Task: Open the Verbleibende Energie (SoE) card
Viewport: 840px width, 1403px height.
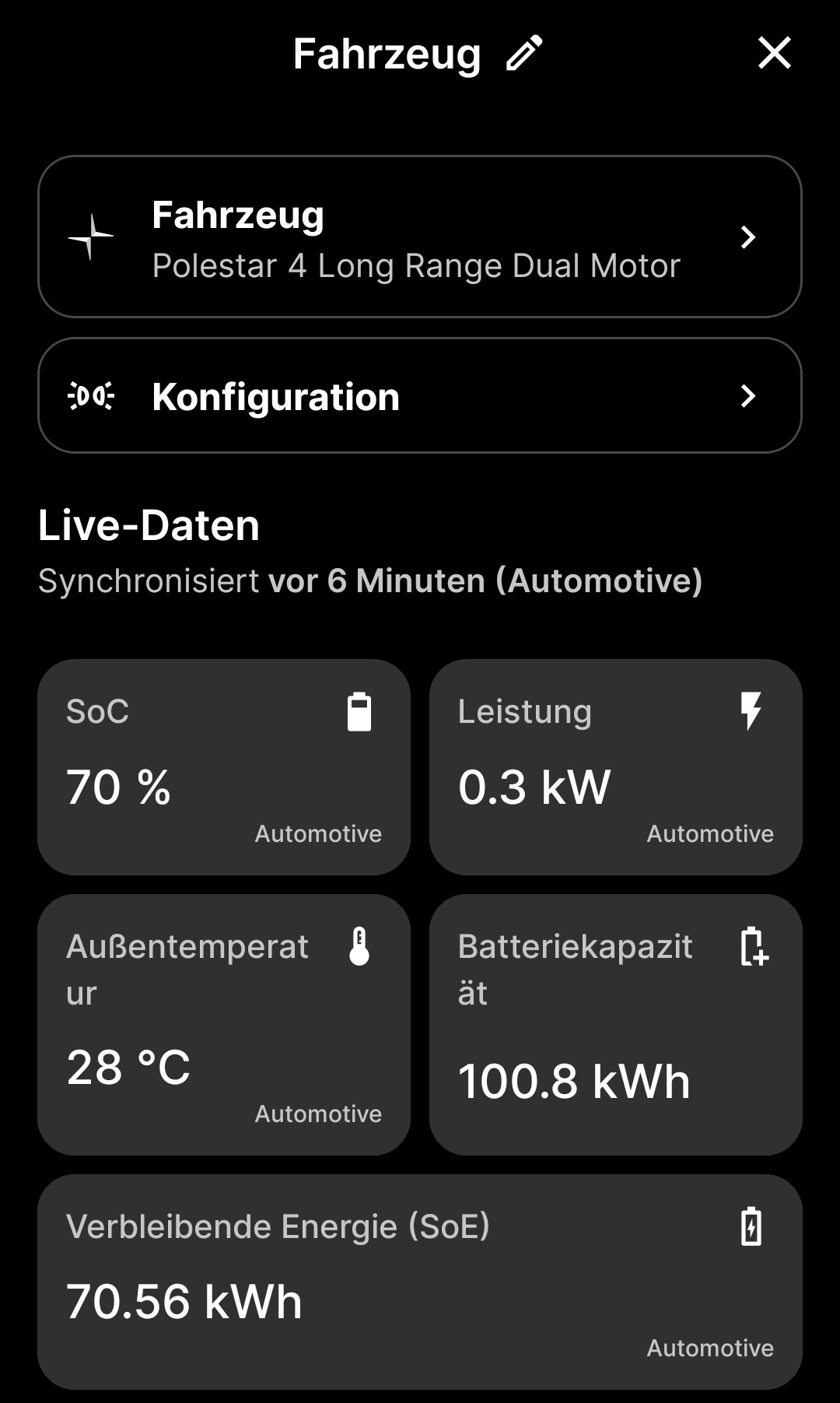Action: pos(420,1282)
